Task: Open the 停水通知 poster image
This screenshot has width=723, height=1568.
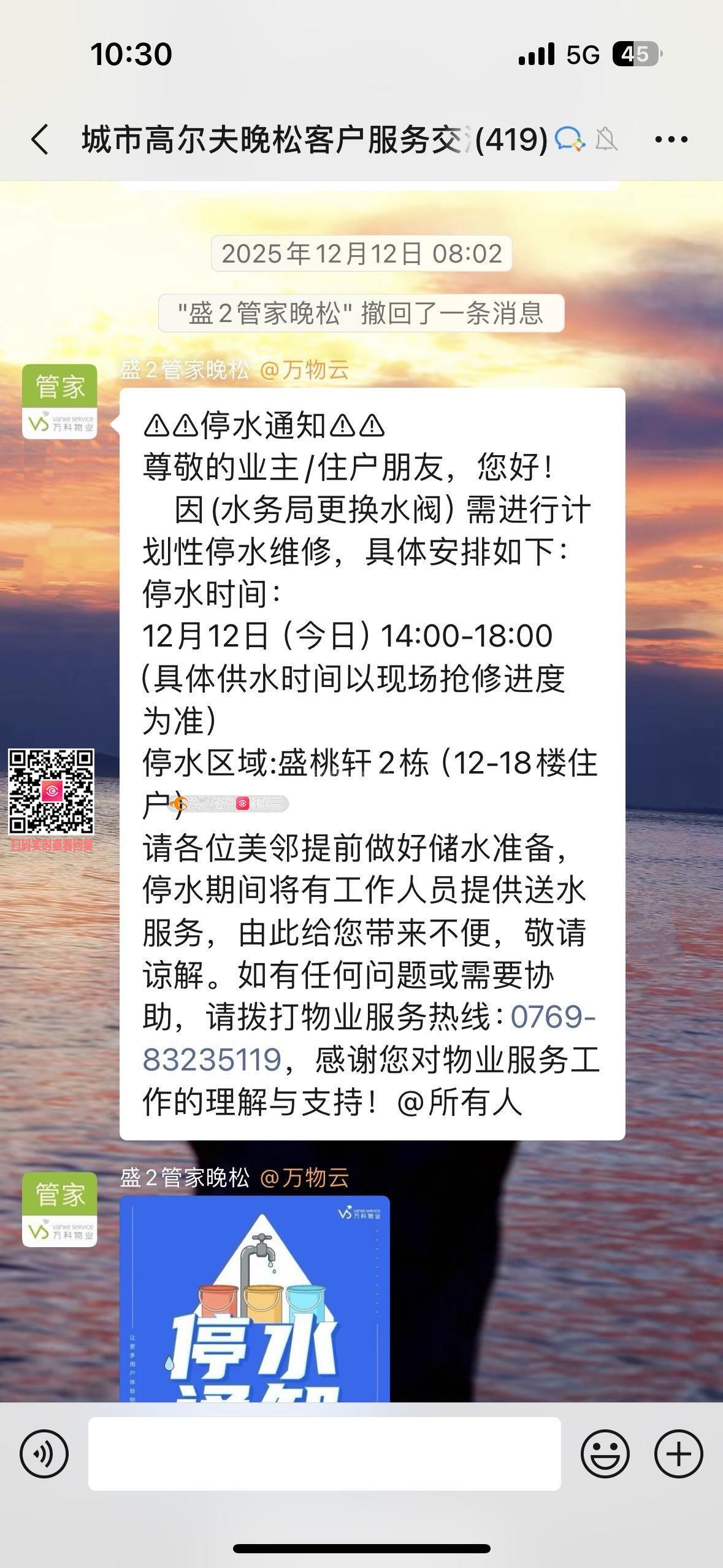Action: tap(254, 1297)
